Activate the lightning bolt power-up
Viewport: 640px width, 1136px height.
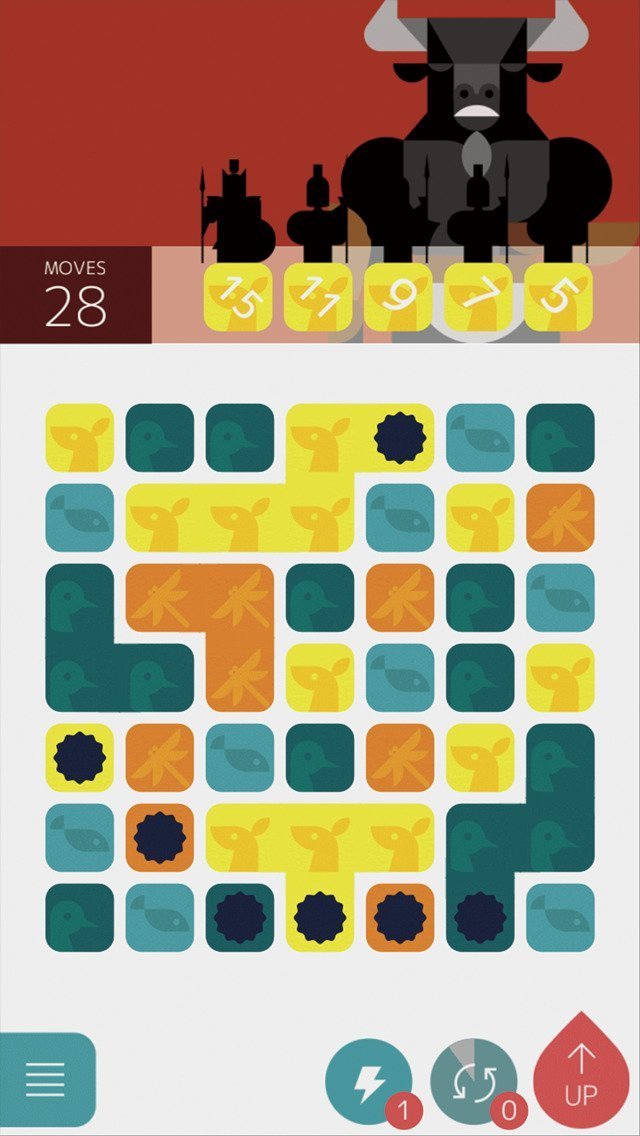click(368, 1080)
